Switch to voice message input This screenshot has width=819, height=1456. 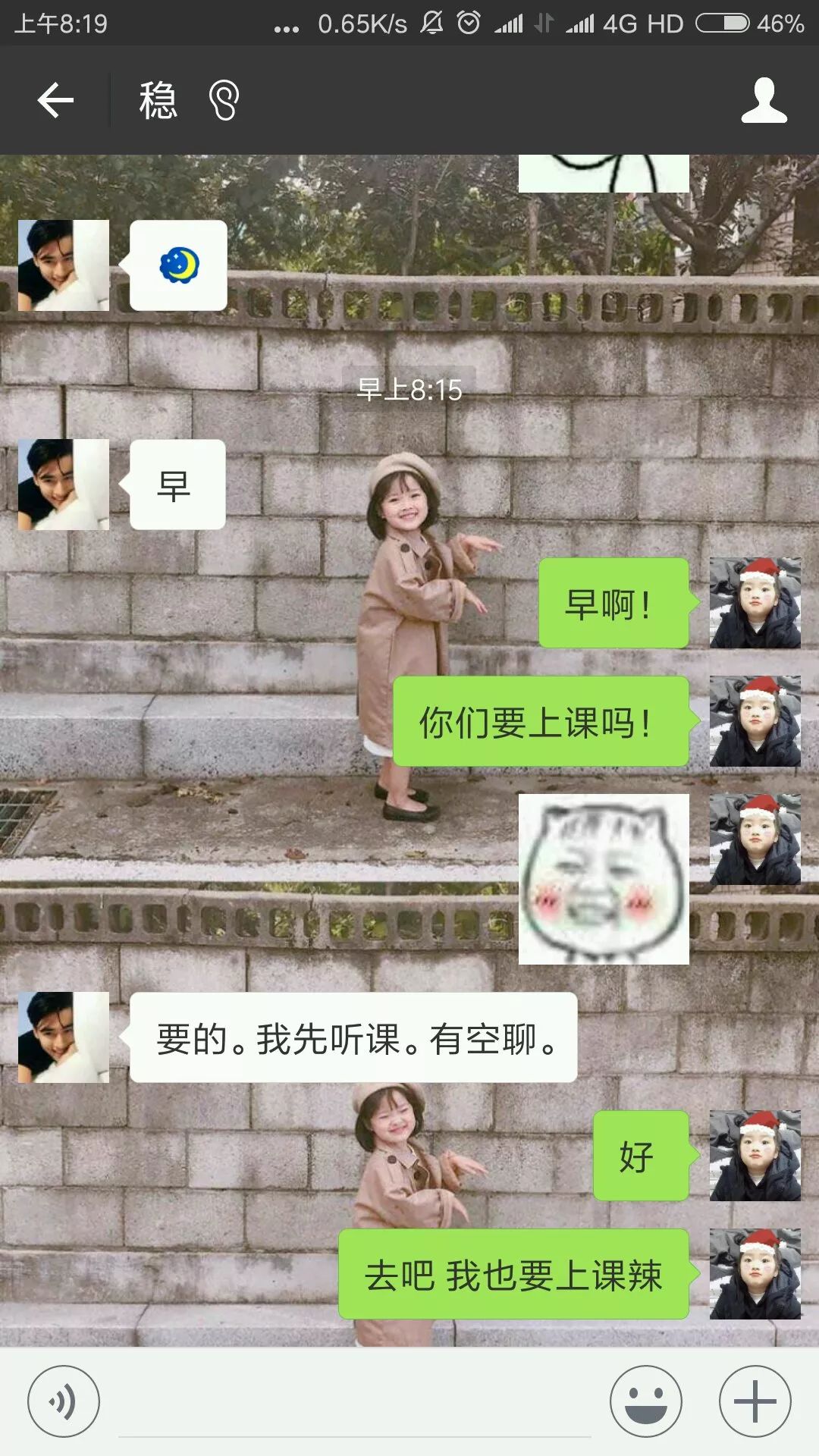(x=63, y=1401)
